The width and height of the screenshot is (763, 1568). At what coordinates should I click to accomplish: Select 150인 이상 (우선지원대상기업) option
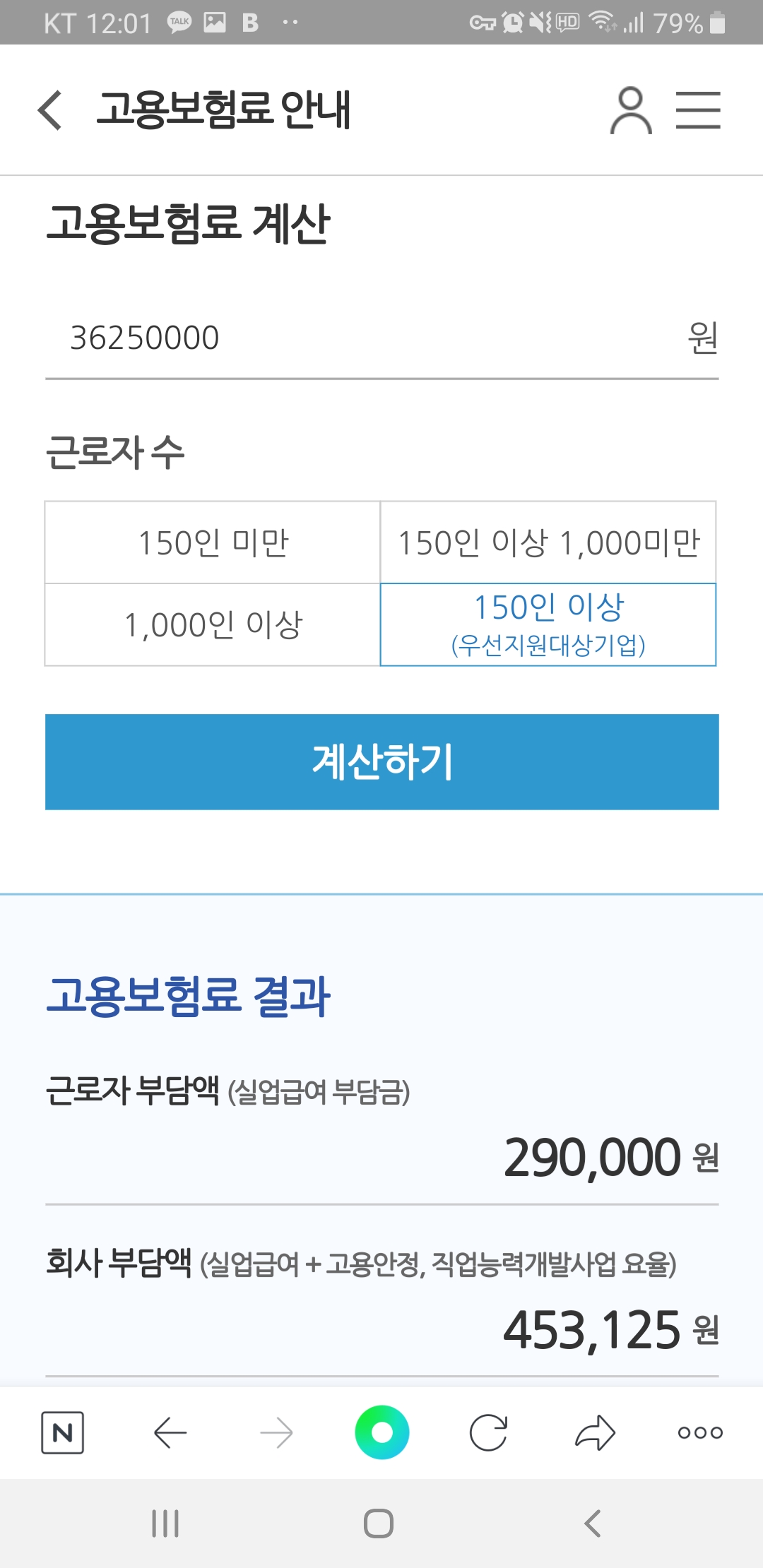[548, 624]
